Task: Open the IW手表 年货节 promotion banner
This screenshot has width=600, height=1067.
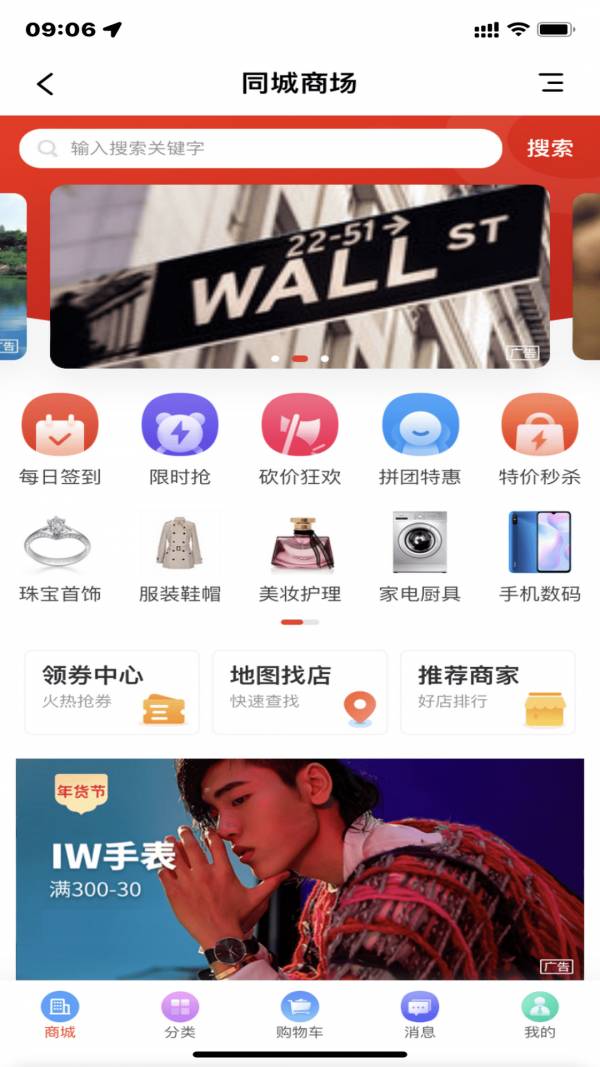Action: click(x=300, y=868)
